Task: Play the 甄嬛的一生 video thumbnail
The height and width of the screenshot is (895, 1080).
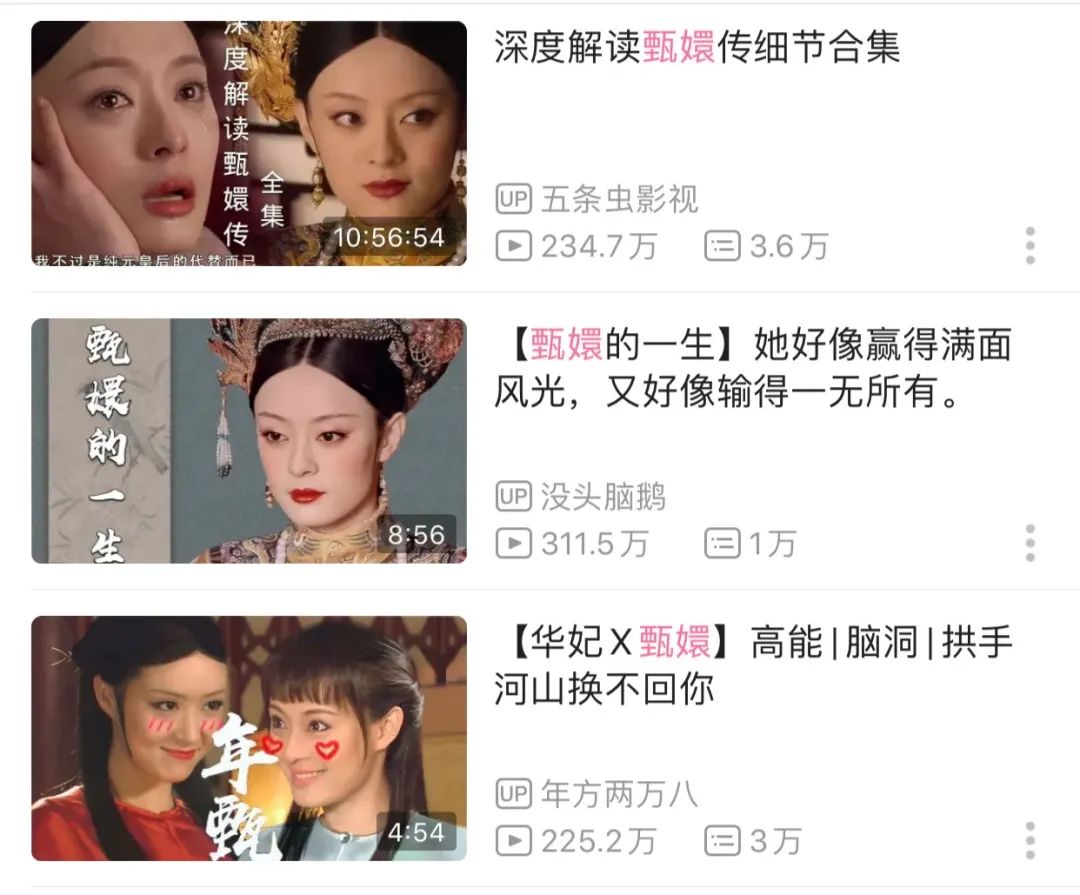Action: pos(248,441)
